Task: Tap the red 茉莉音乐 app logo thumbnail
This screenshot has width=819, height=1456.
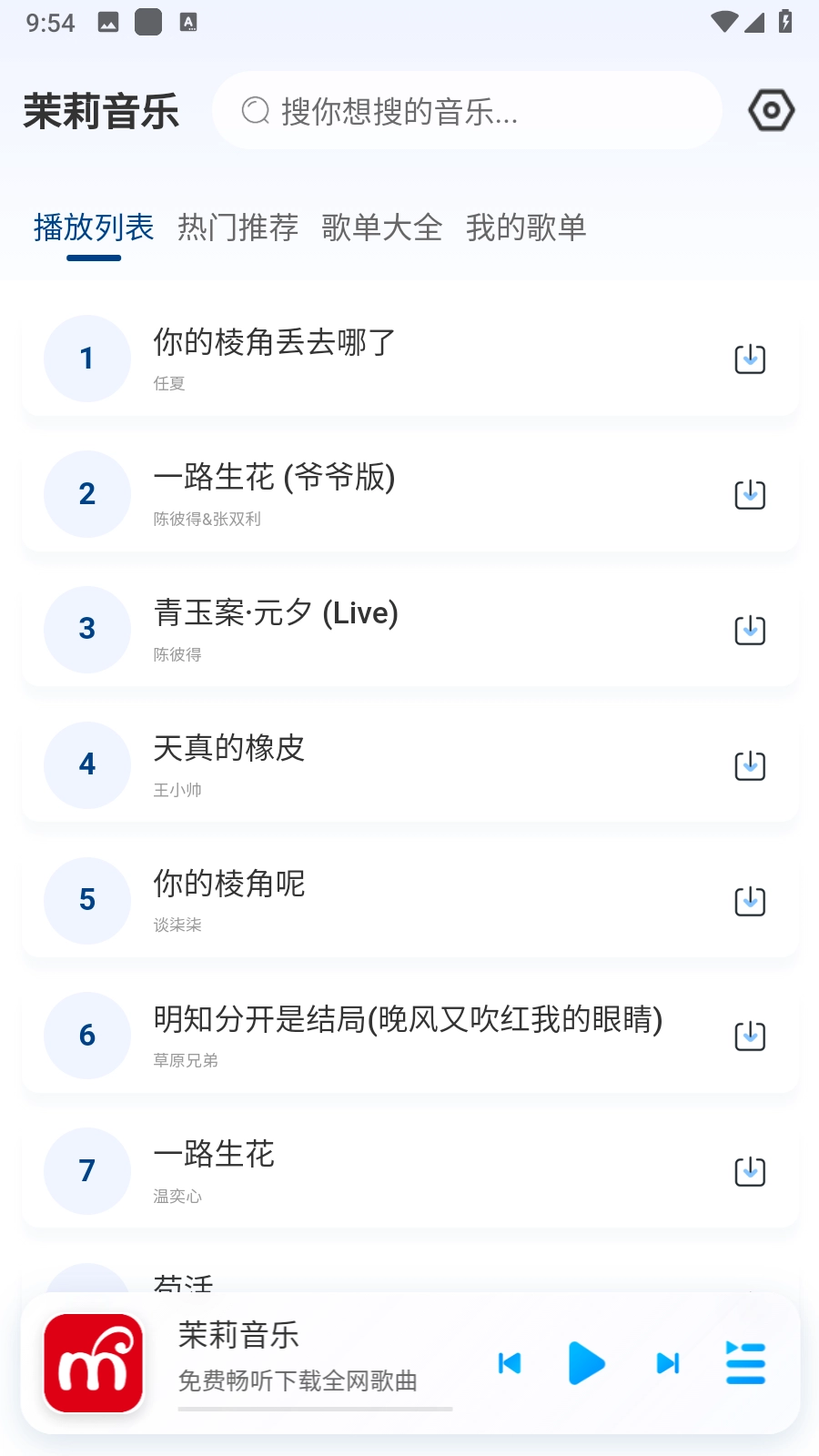Action: [92, 1363]
